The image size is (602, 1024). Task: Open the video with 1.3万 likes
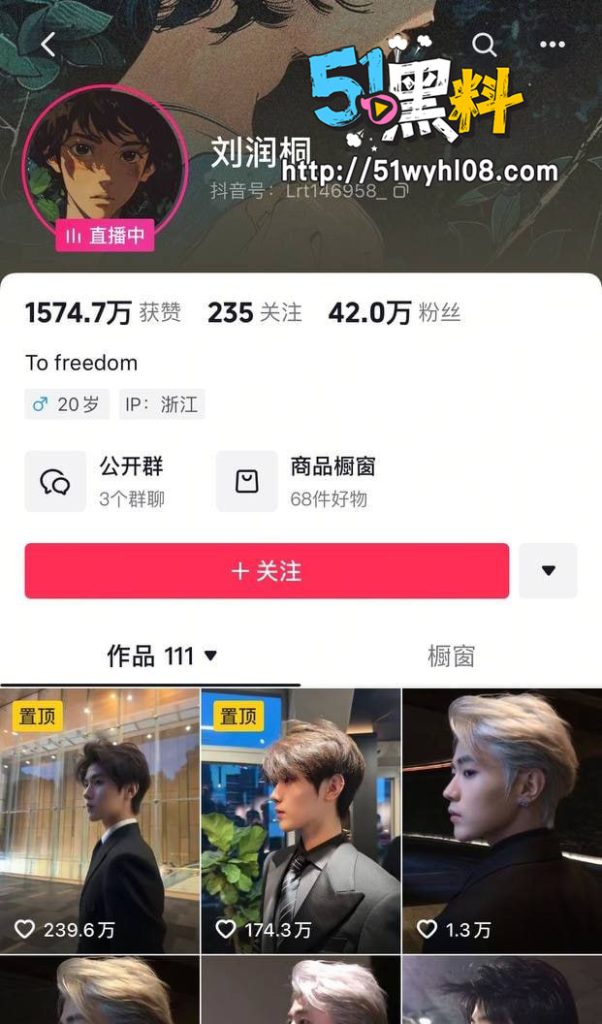pos(502,820)
